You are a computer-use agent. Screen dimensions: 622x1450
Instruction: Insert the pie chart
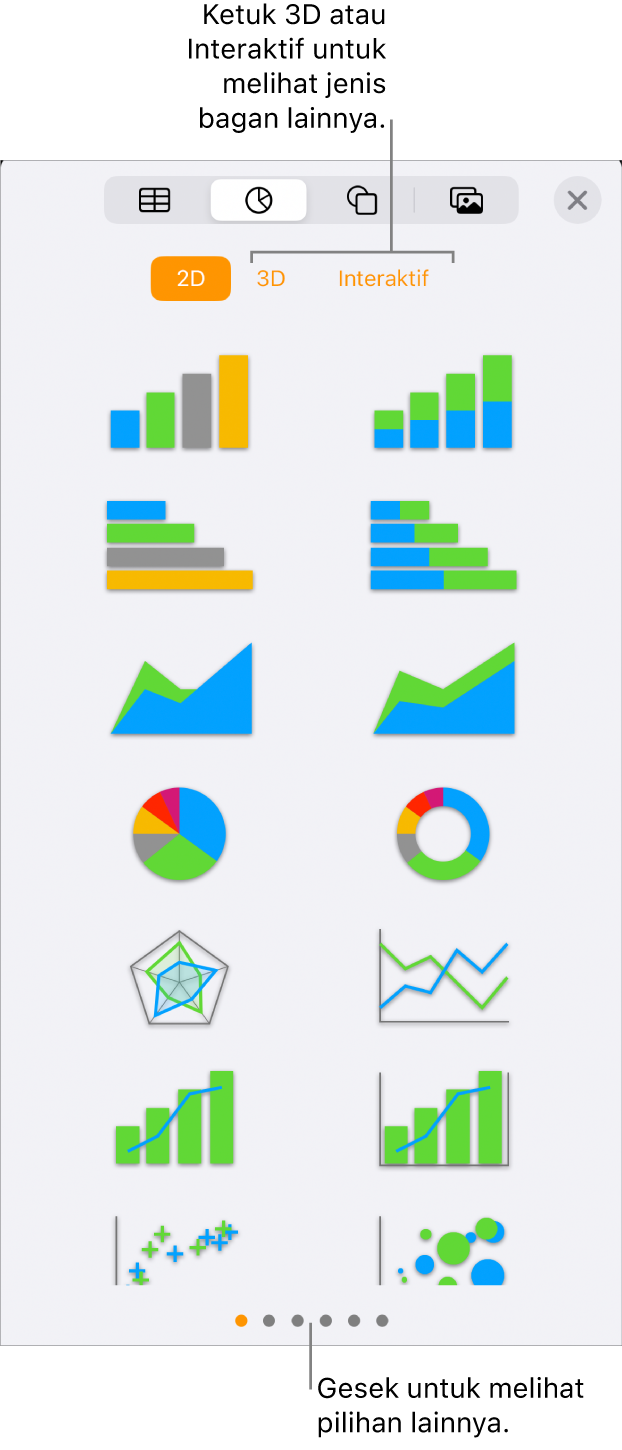(x=179, y=833)
